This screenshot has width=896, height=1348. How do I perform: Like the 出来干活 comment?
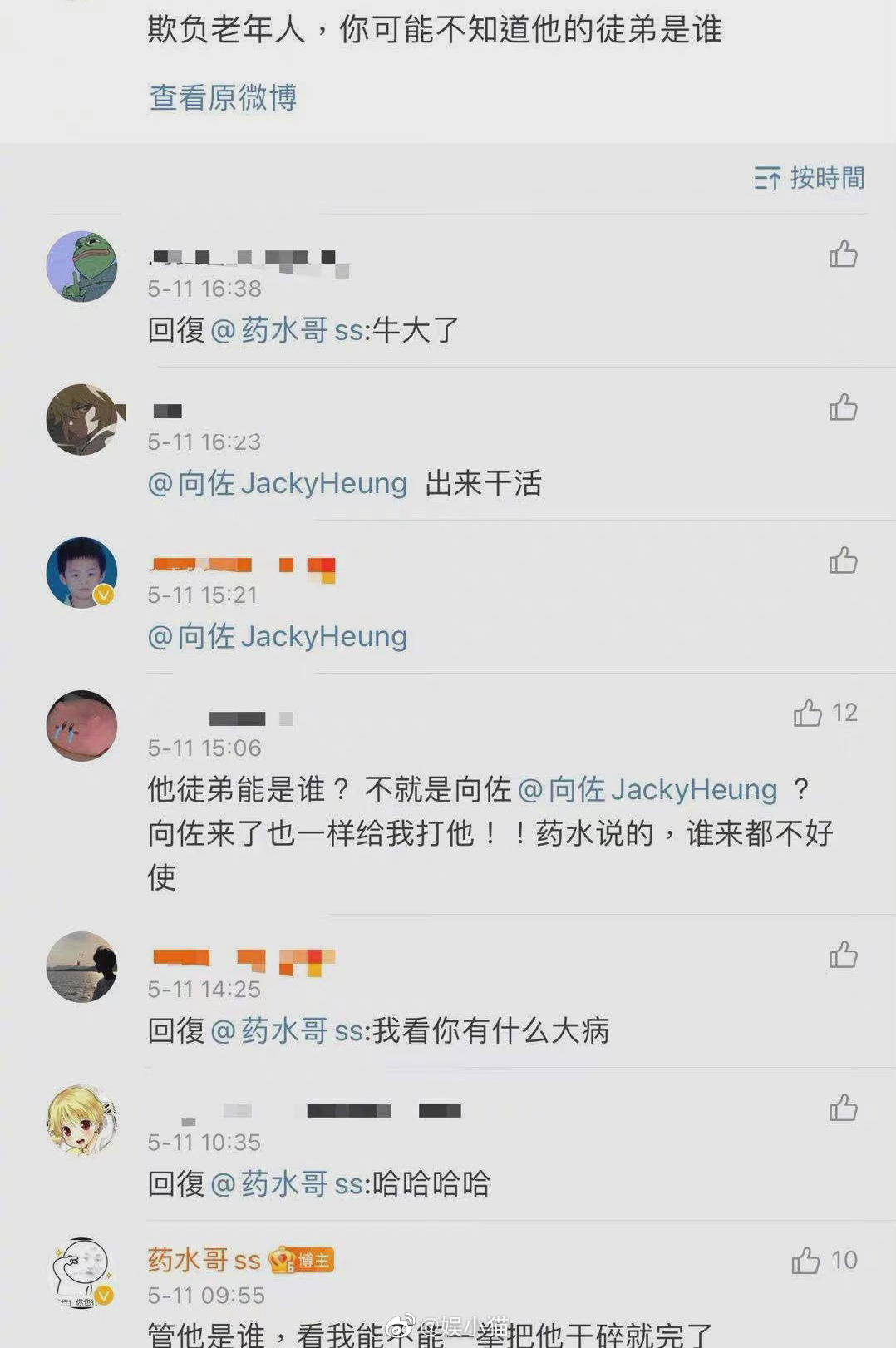843,407
